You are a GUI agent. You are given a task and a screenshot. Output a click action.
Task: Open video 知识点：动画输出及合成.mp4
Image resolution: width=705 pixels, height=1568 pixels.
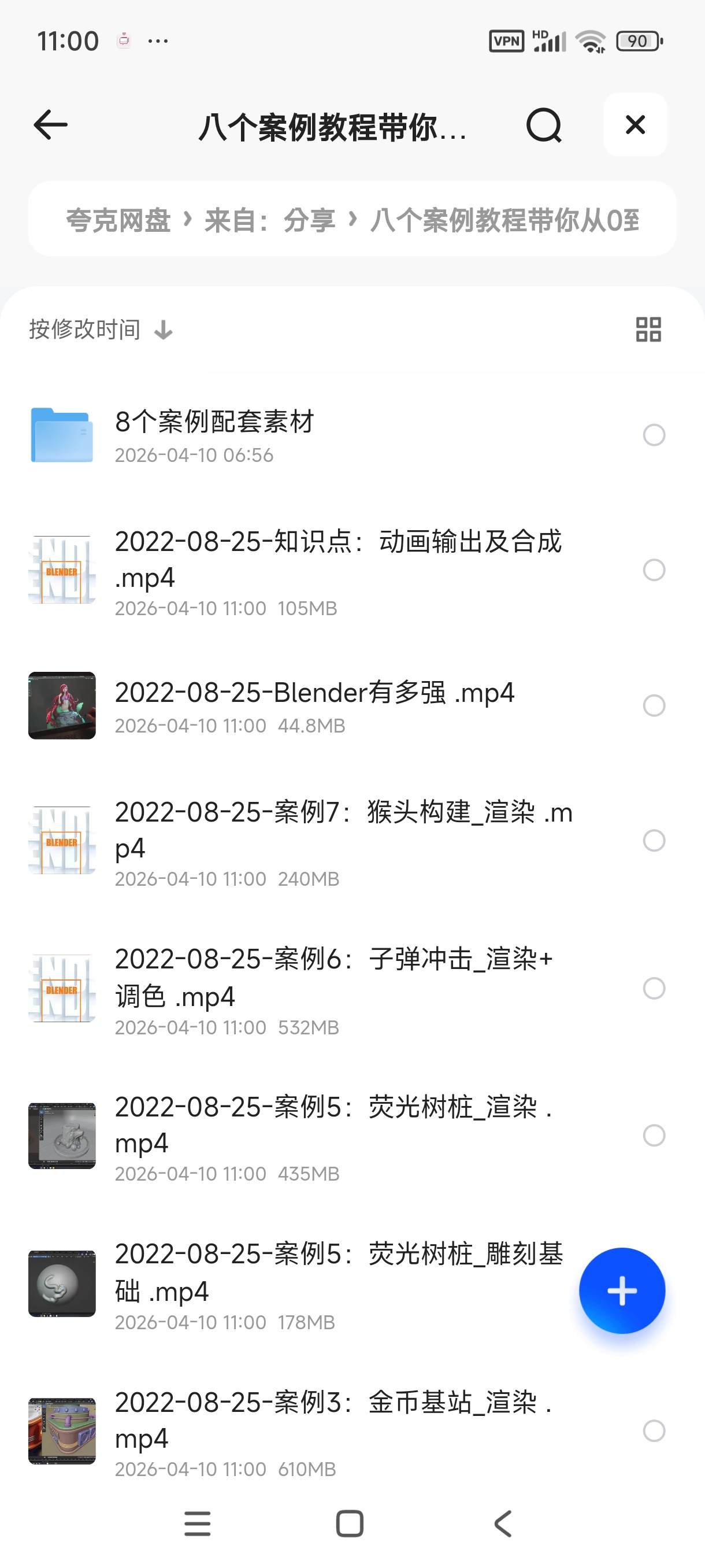337,569
